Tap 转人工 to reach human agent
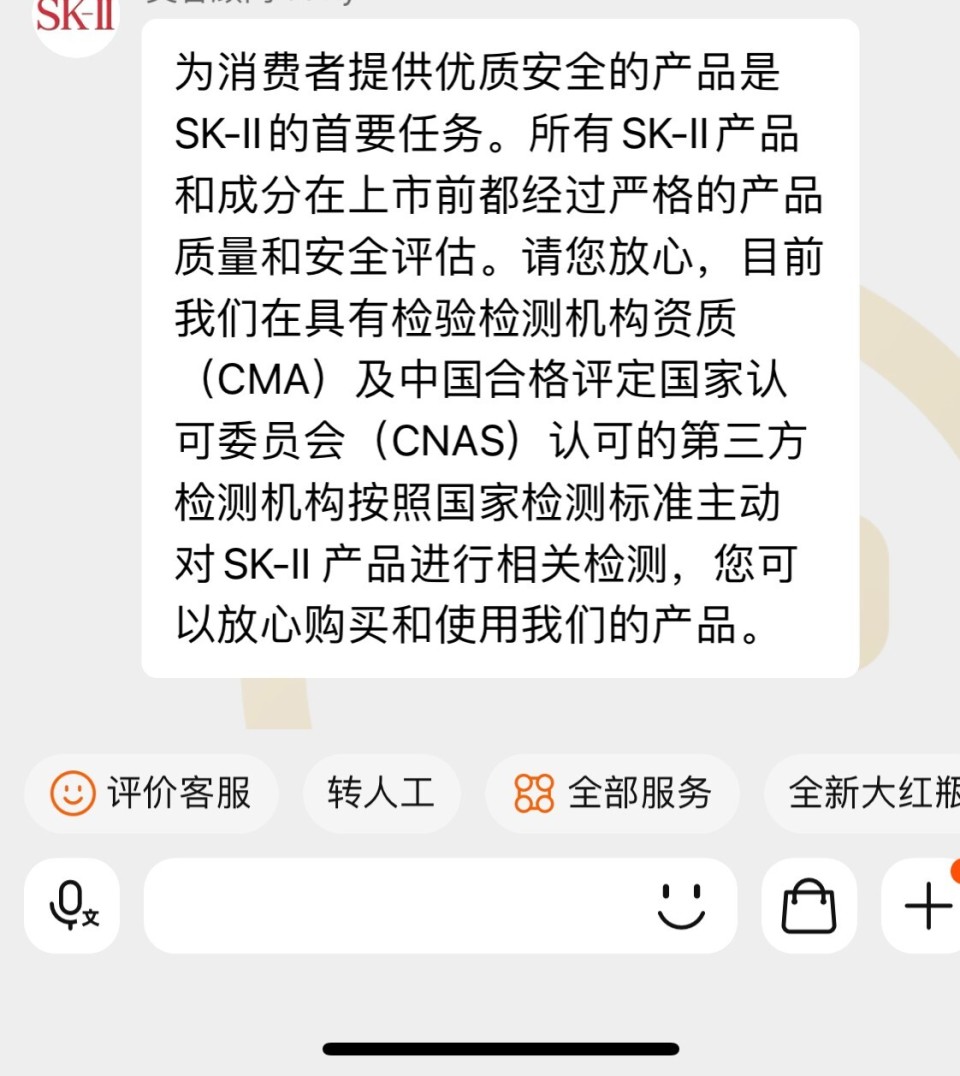 point(381,793)
